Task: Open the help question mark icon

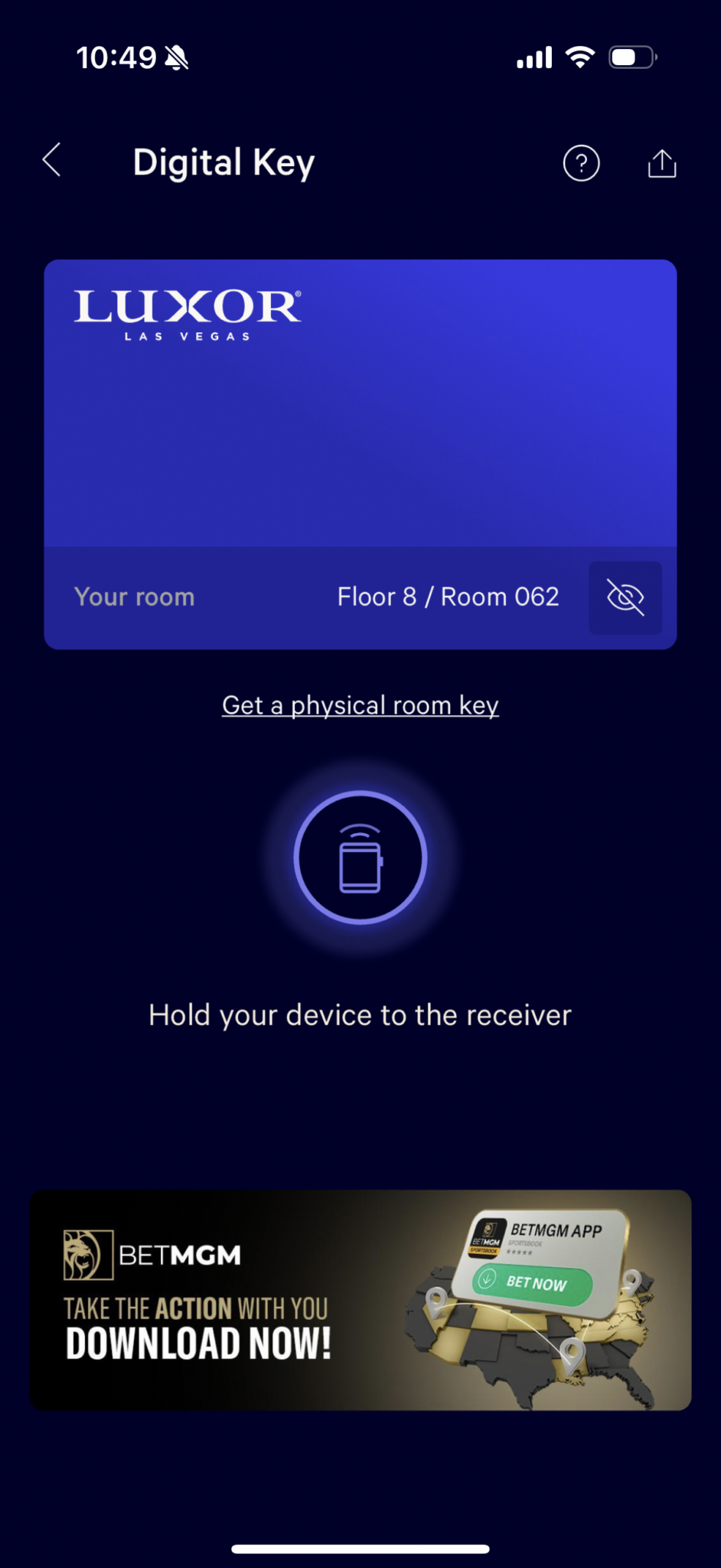Action: [581, 163]
